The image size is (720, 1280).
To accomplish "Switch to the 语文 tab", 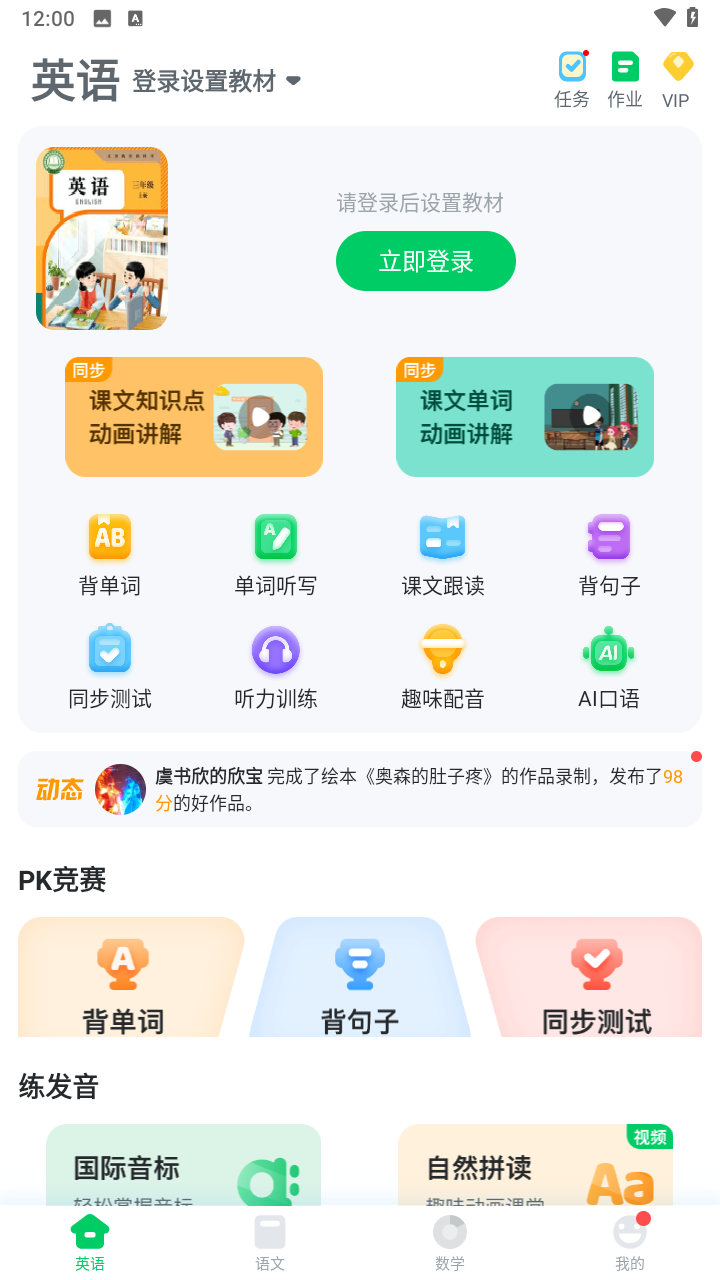I will 270,1242.
